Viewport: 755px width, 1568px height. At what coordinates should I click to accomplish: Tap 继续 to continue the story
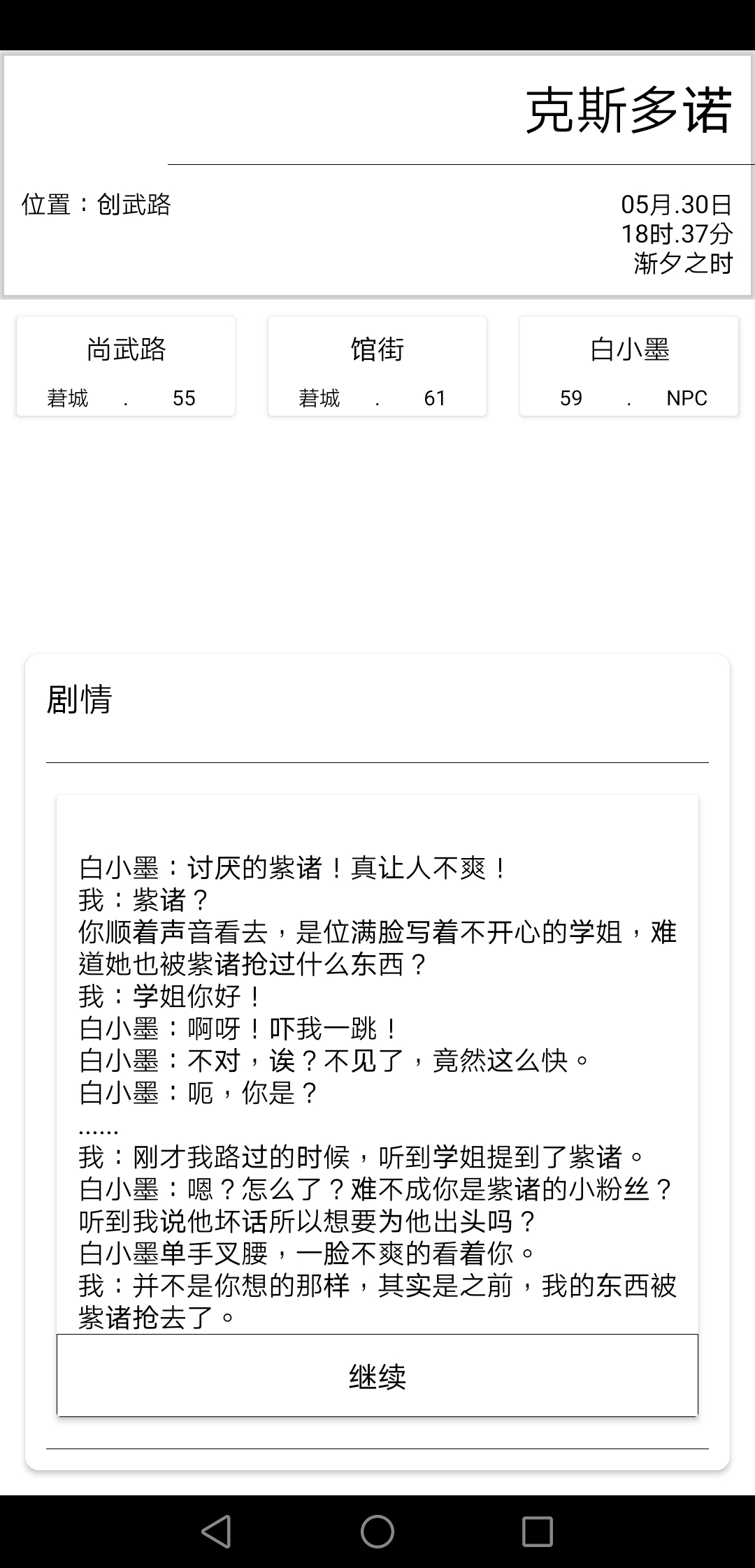[377, 1375]
